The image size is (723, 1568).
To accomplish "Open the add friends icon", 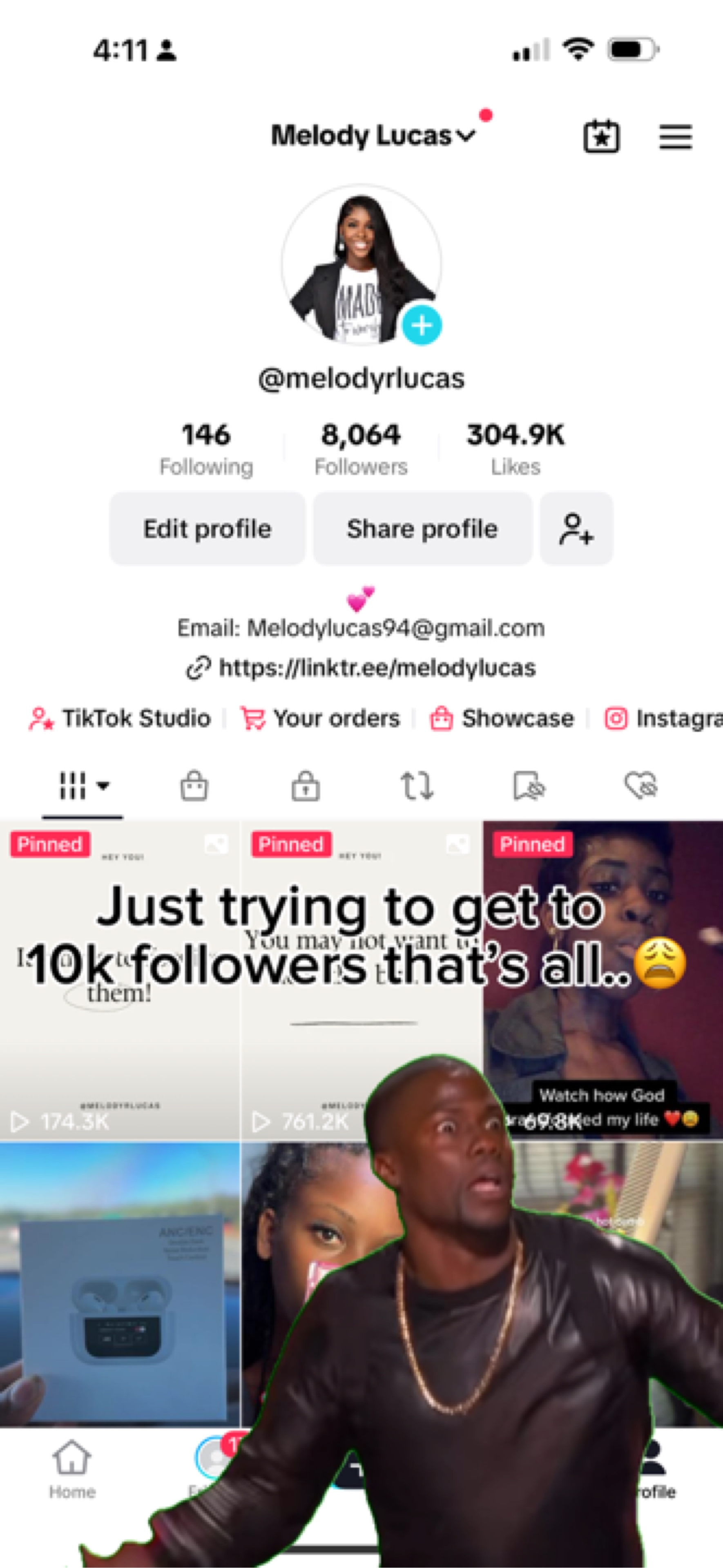I will click(576, 528).
